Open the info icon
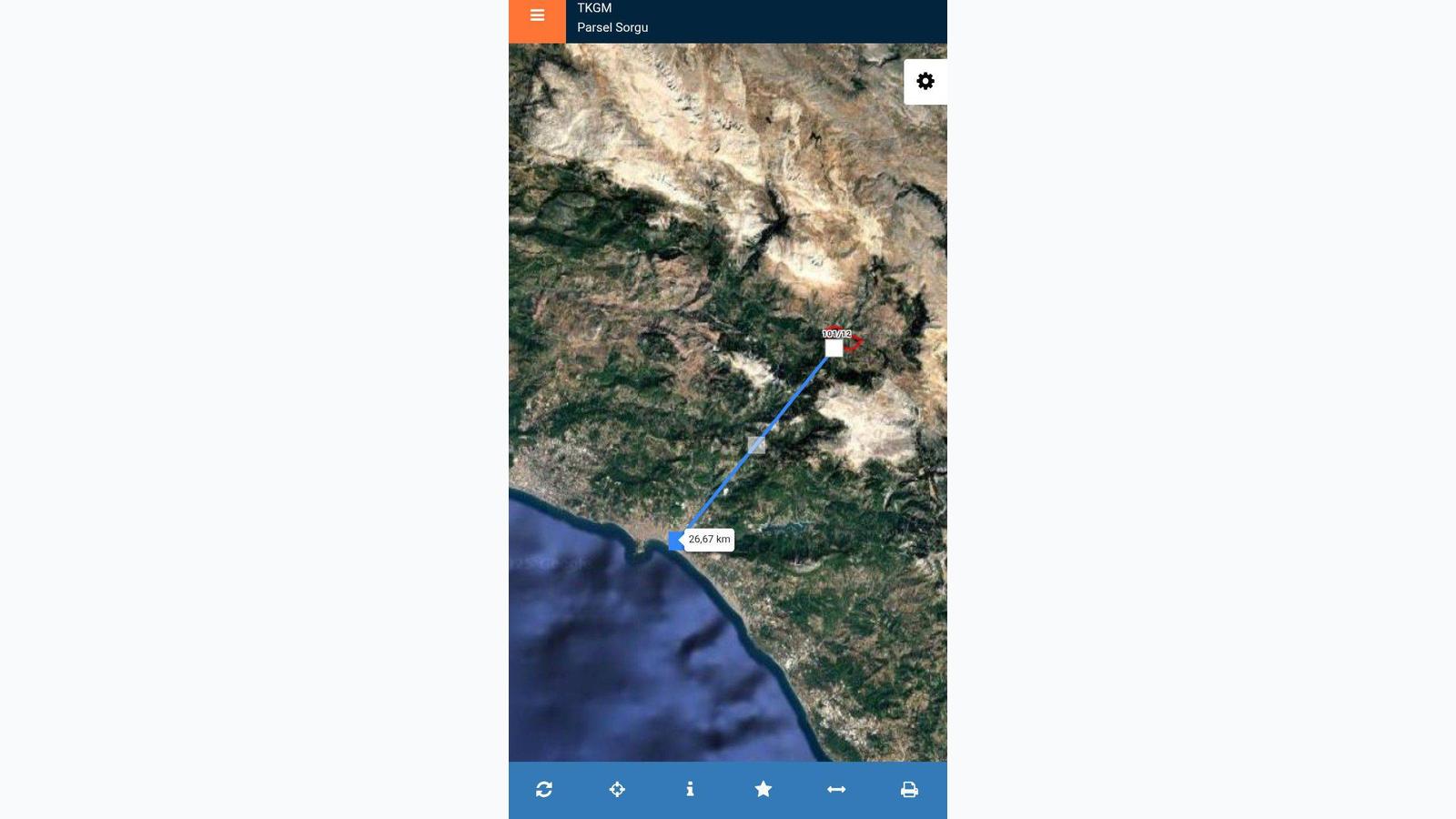The image size is (1456, 819). (x=690, y=789)
